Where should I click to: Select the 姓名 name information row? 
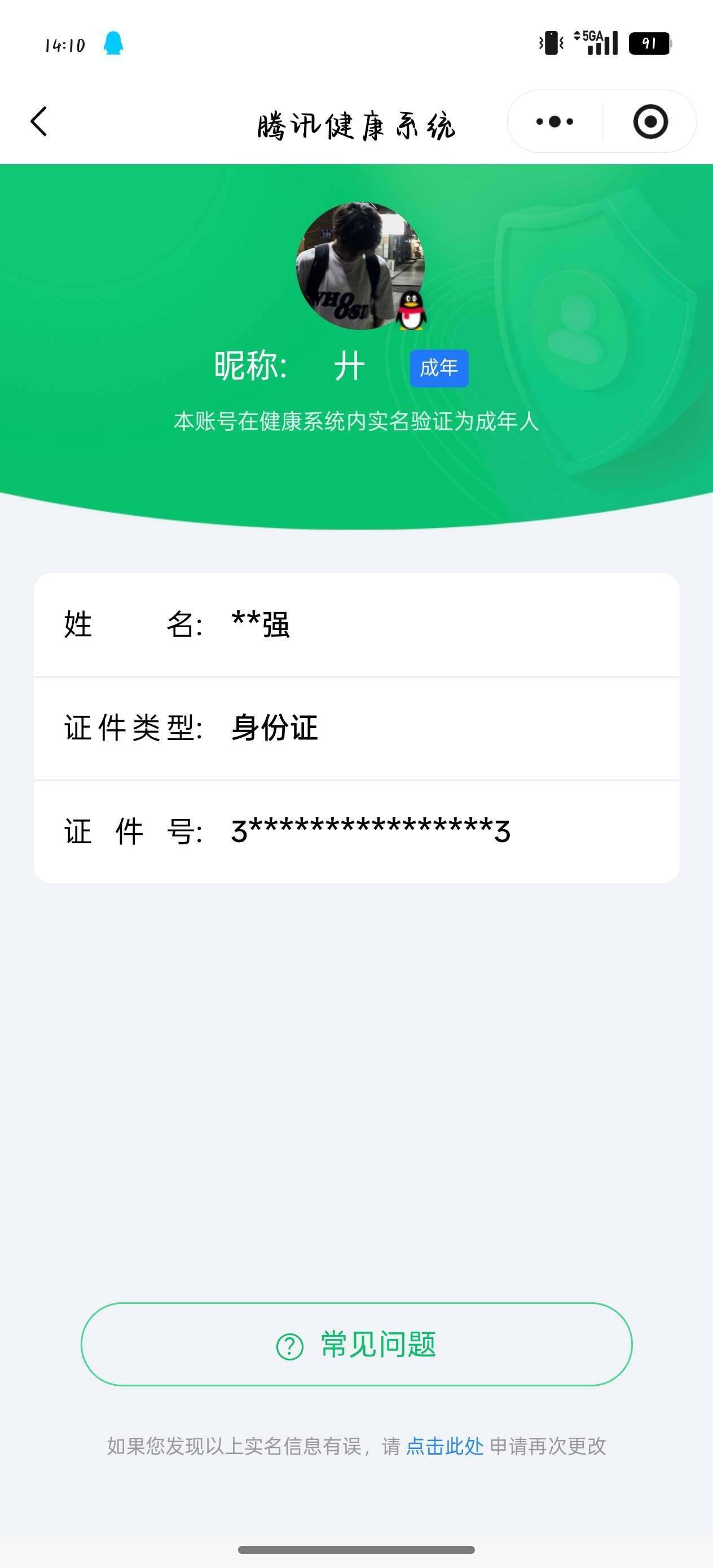356,624
